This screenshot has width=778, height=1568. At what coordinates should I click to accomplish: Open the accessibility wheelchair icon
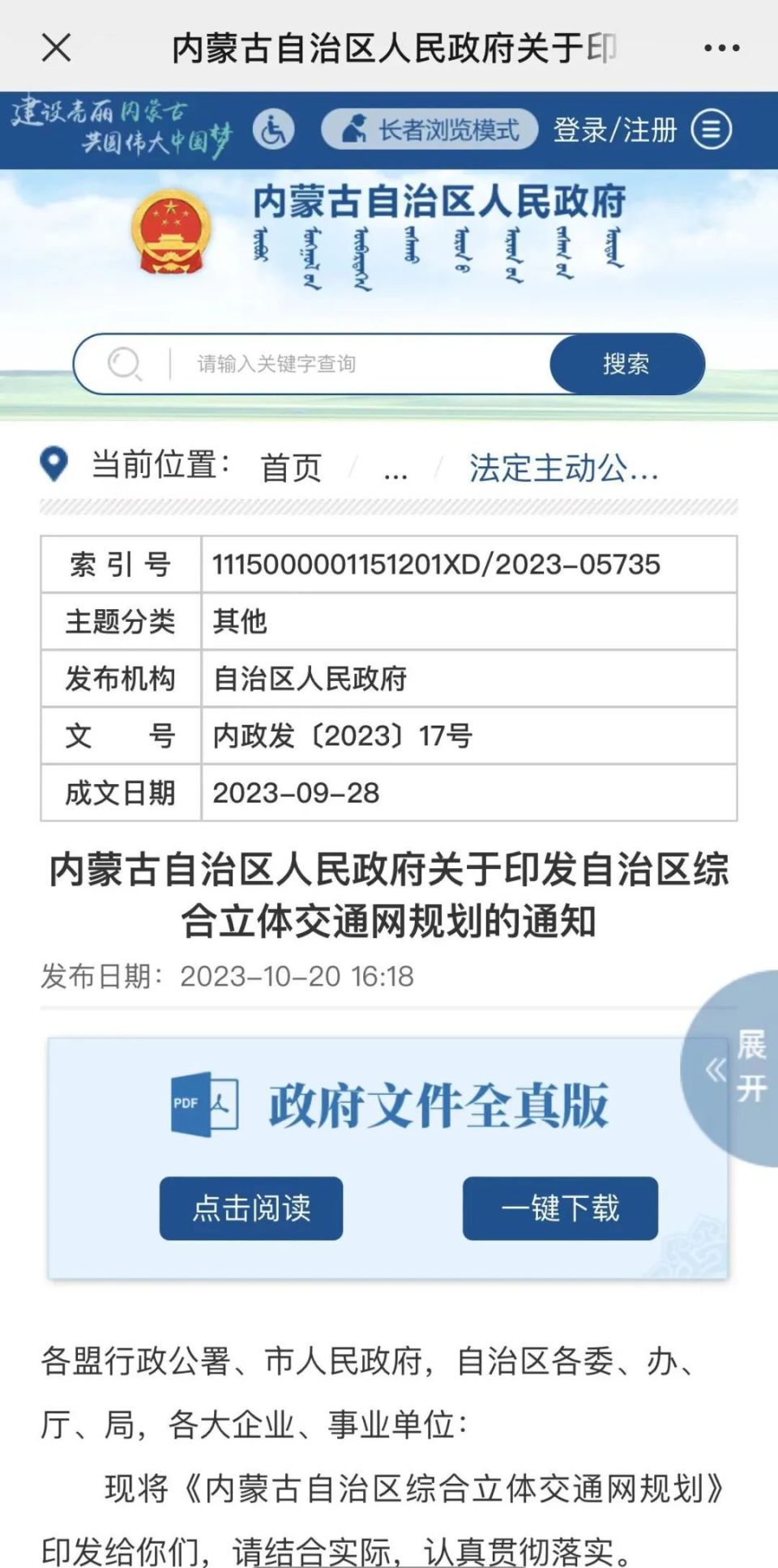pos(273,130)
